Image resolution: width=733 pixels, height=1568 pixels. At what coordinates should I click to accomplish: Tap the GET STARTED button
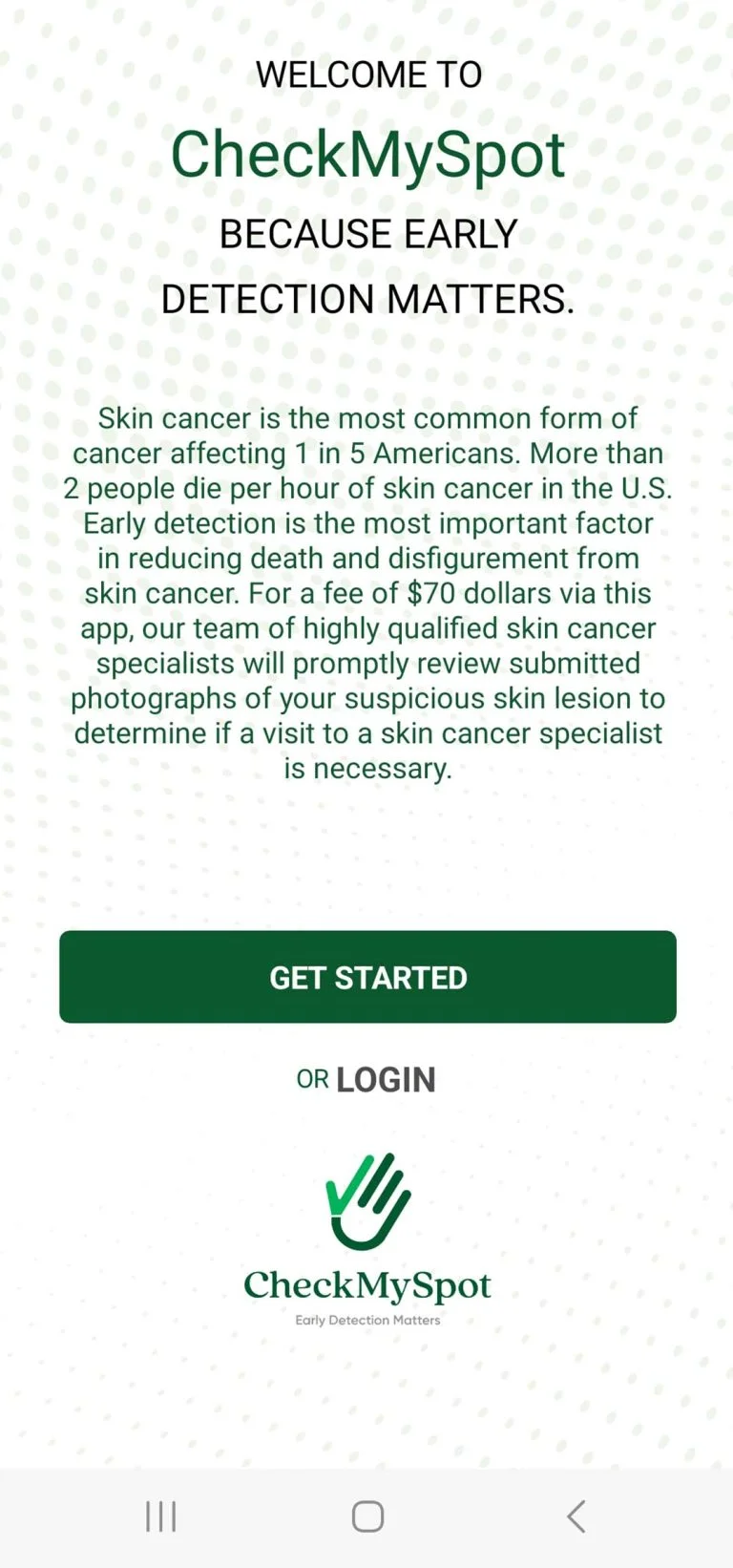coord(367,977)
